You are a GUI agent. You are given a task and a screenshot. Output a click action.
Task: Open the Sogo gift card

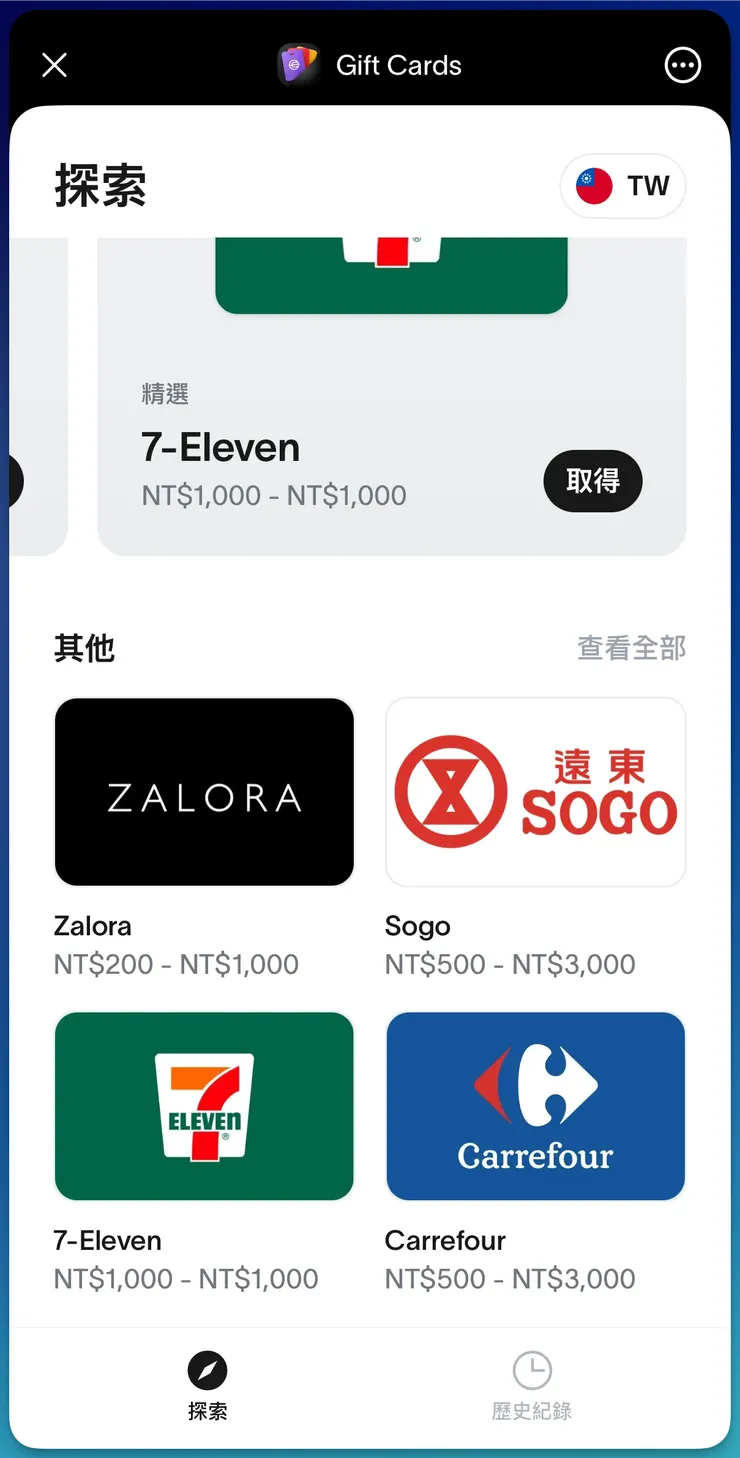click(535, 792)
